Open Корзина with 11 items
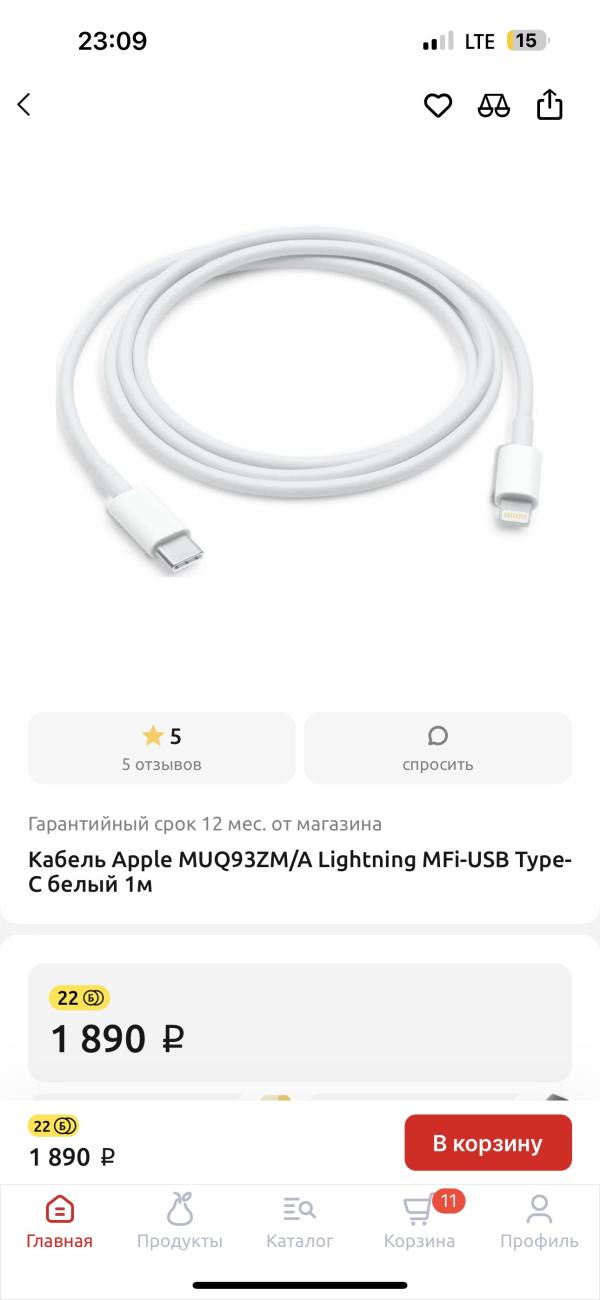Viewport: 600px width, 1300px height. [420, 1222]
